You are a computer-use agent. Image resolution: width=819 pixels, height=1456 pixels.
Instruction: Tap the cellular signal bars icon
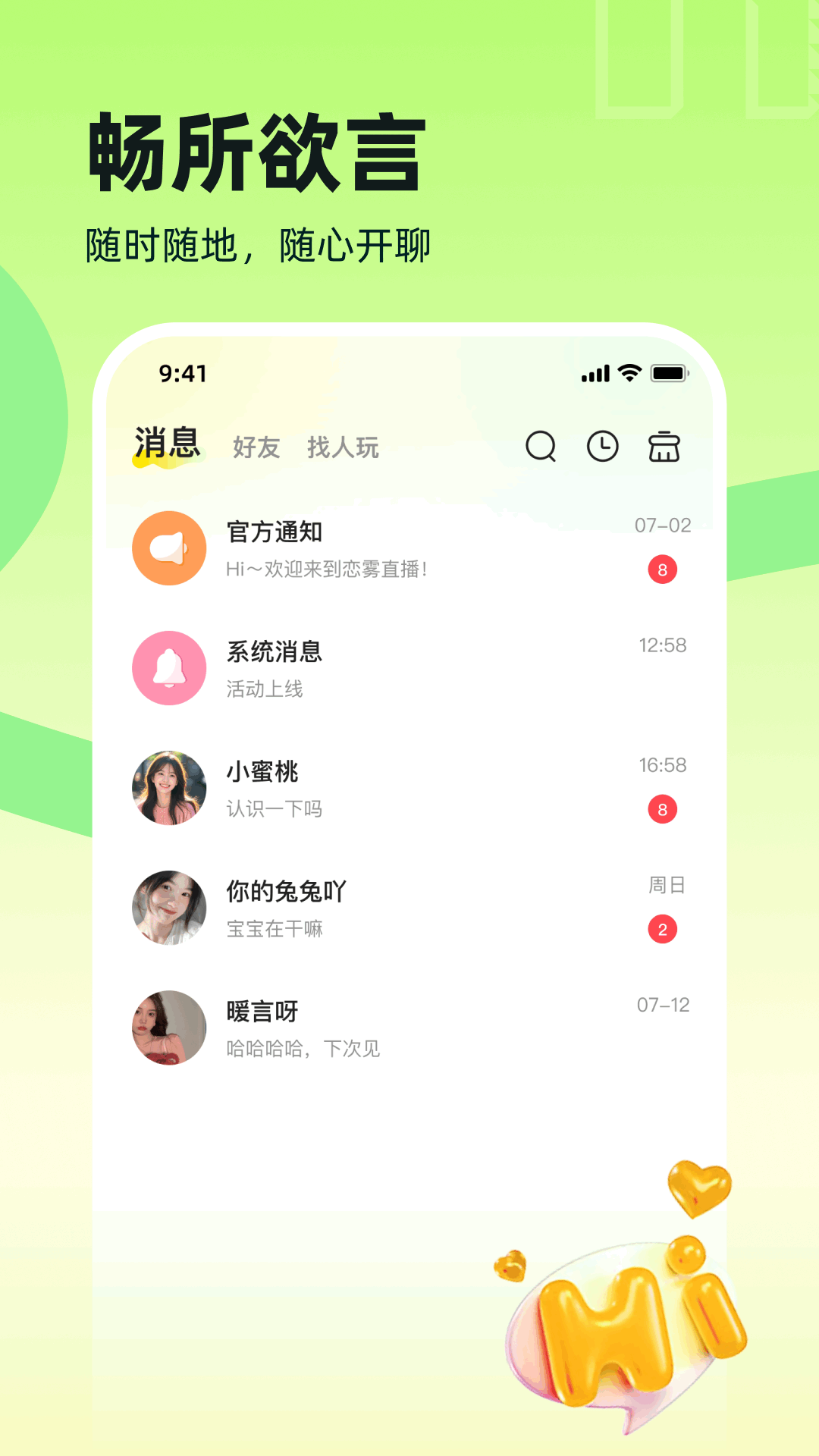[595, 373]
